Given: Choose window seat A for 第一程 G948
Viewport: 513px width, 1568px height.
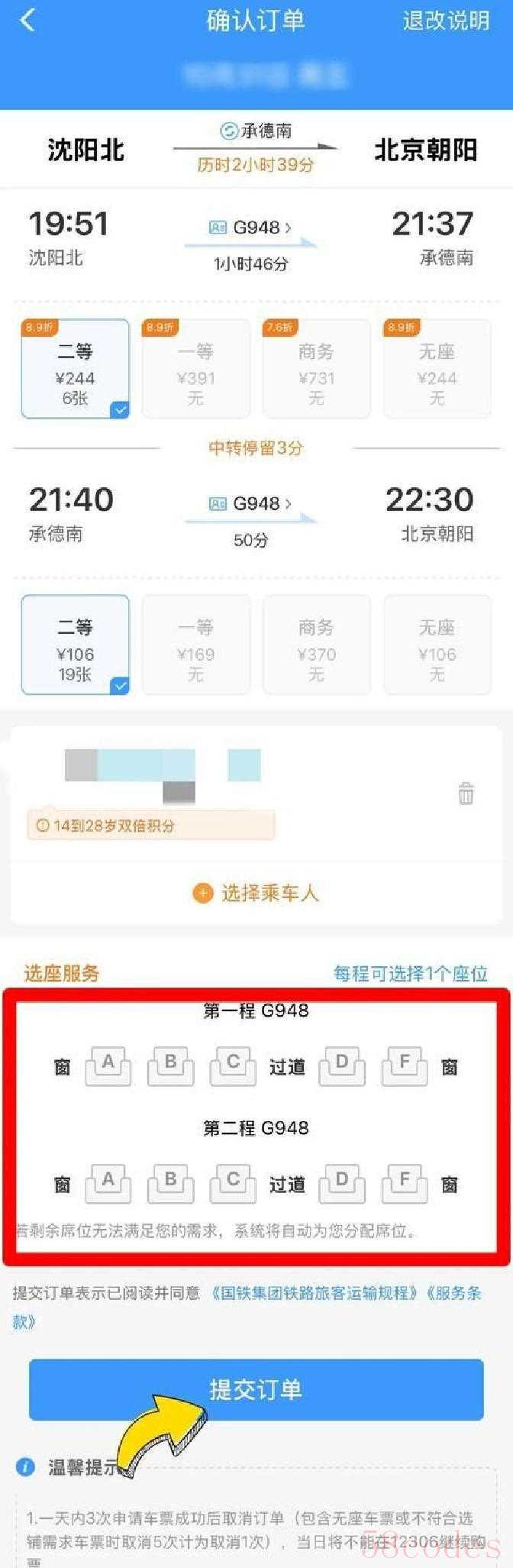Looking at the screenshot, I should (x=108, y=1066).
